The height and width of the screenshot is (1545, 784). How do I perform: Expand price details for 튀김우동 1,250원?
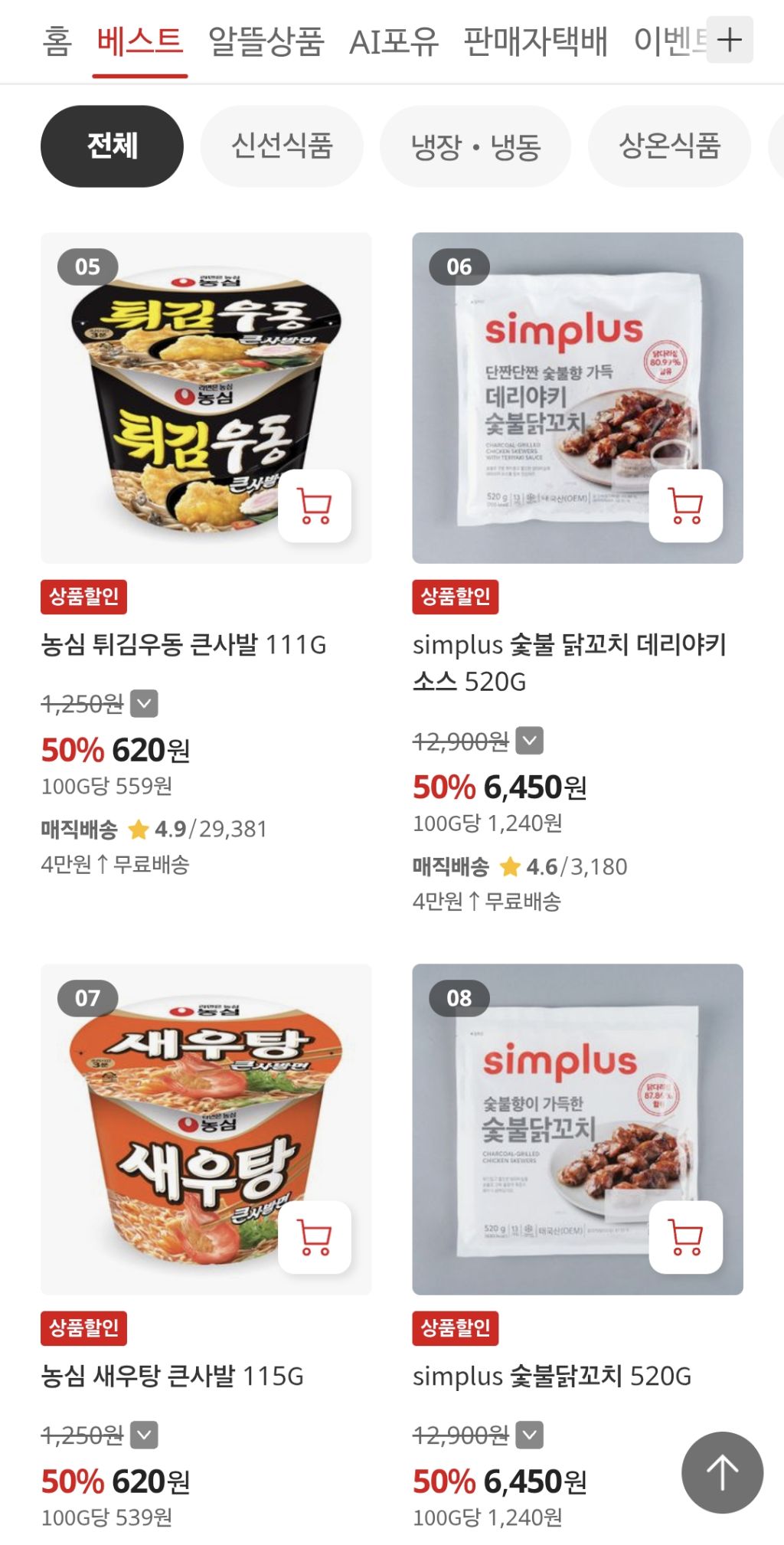pos(144,703)
